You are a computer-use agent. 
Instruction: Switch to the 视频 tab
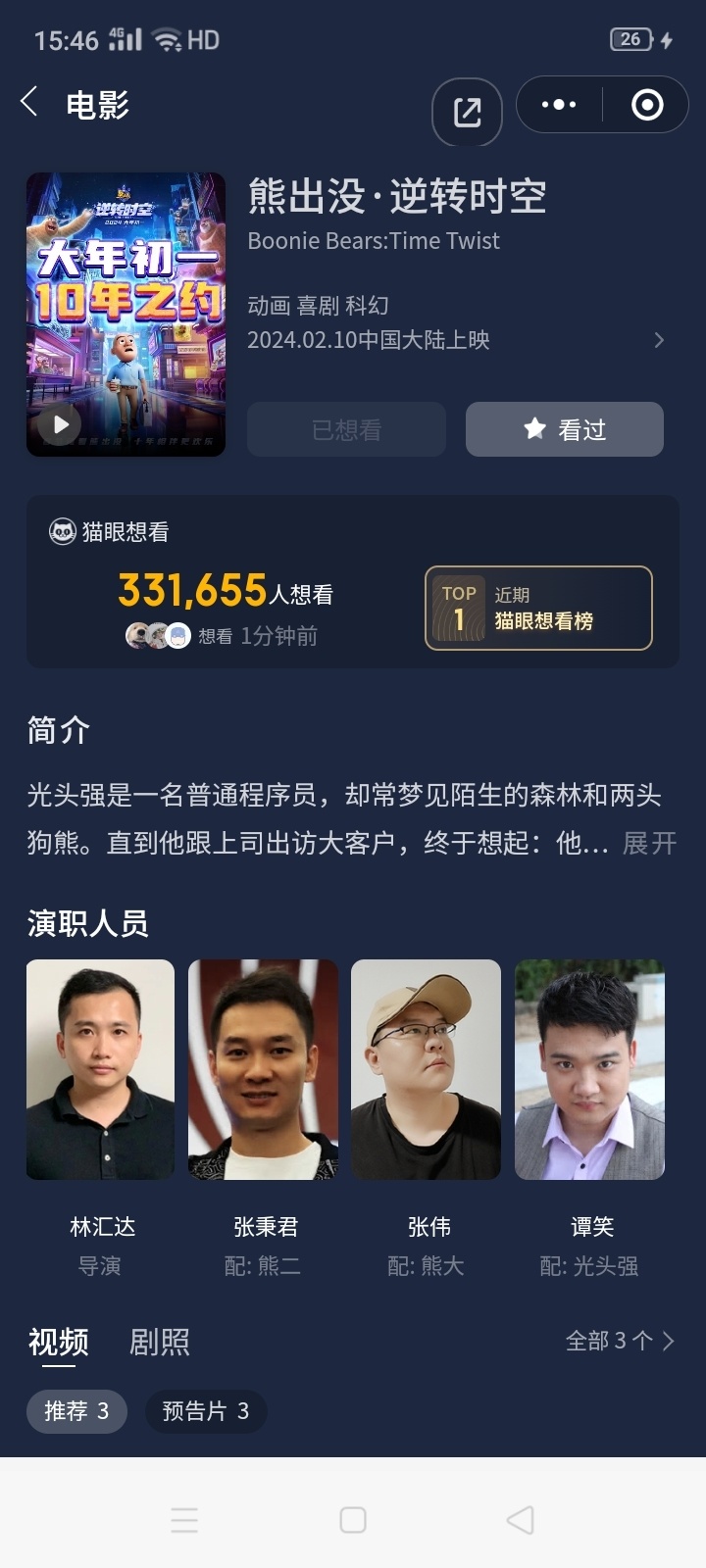coord(59,1341)
